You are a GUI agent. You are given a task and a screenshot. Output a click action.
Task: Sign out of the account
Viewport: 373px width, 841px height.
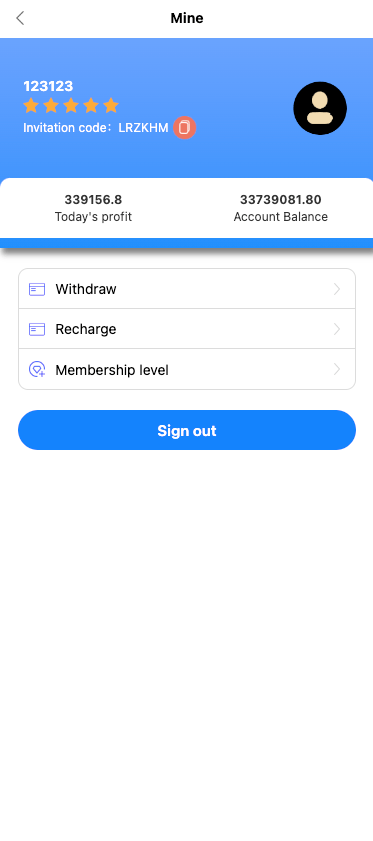coord(187,430)
